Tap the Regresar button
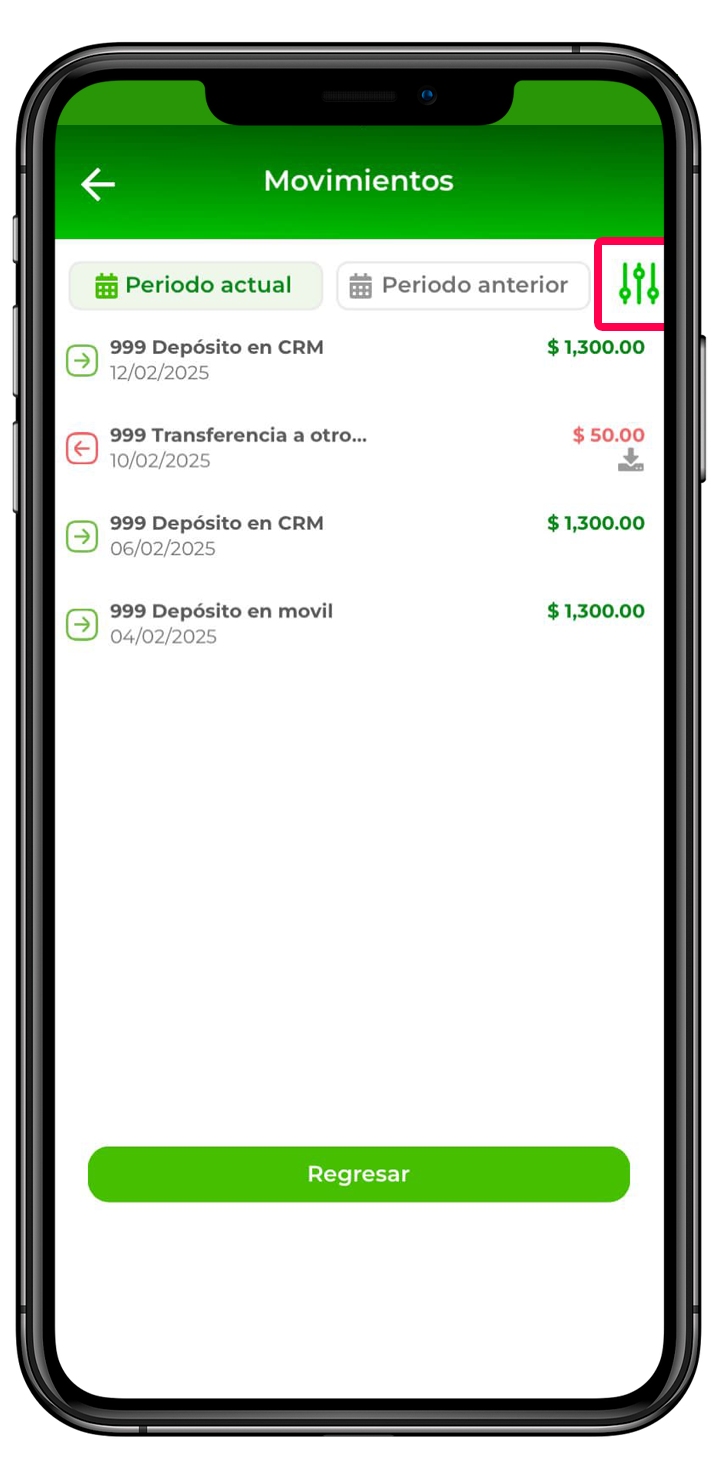 point(358,1174)
